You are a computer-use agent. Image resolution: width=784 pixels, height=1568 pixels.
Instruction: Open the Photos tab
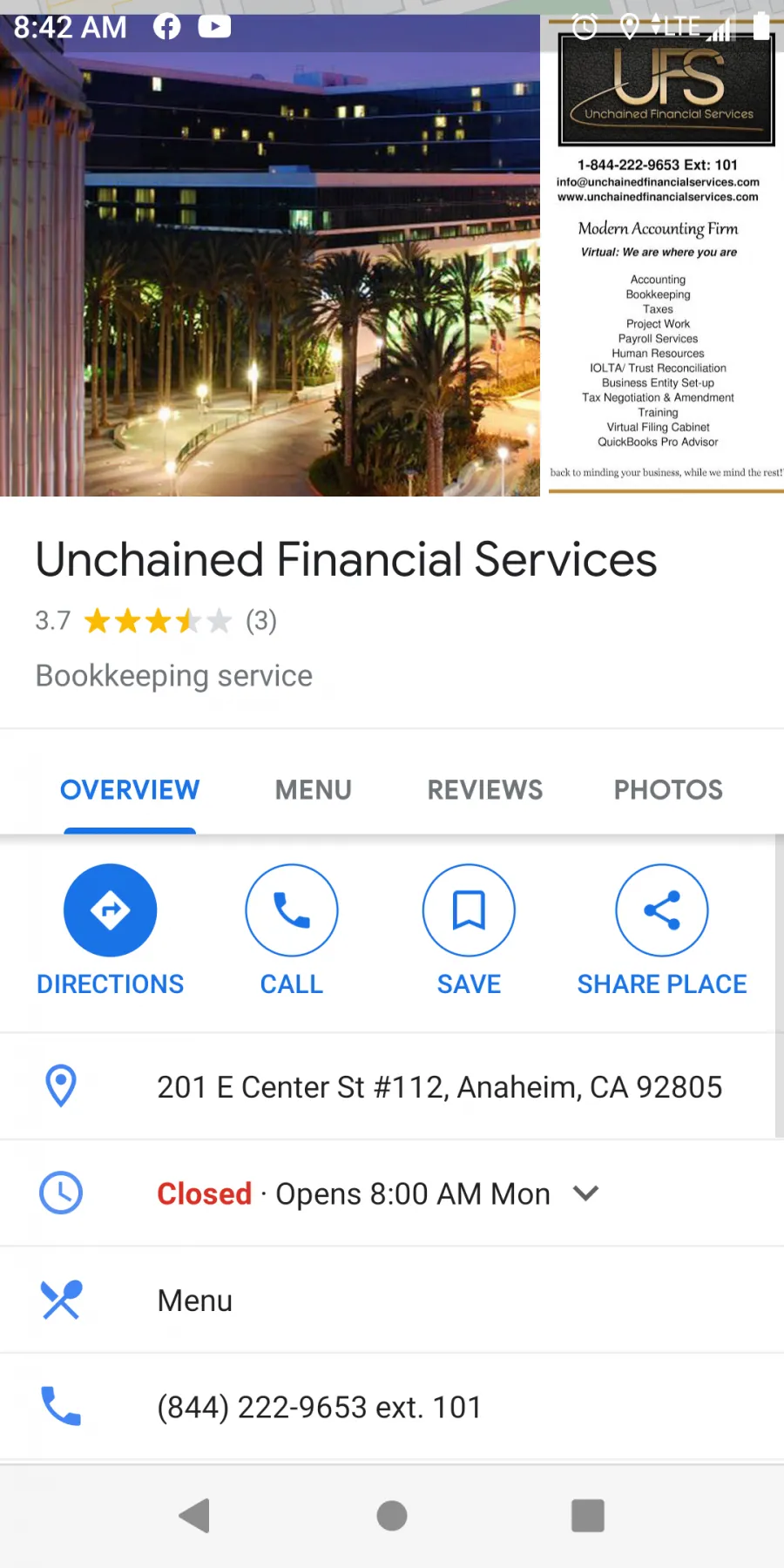pos(668,789)
